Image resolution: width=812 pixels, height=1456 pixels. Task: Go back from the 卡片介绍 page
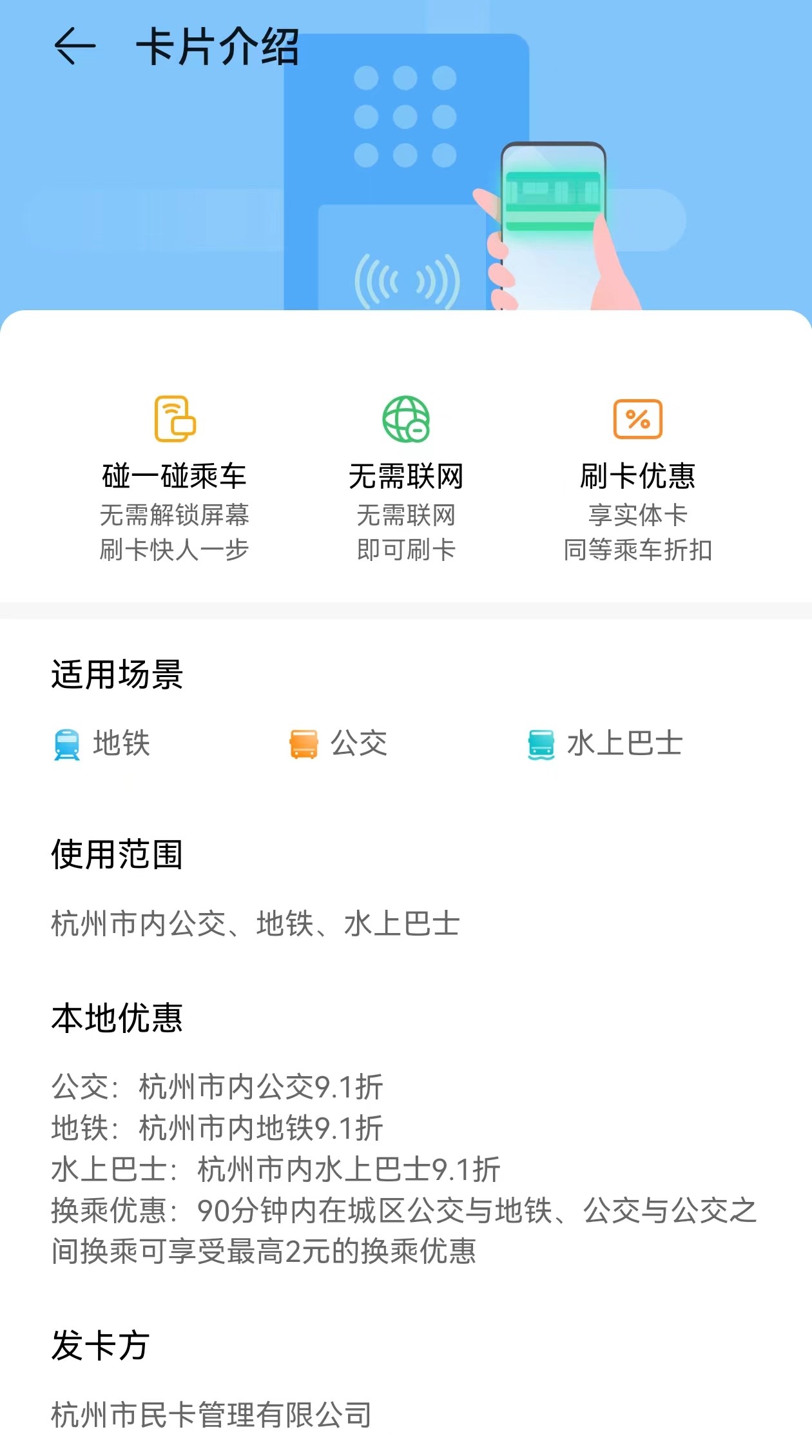click(75, 46)
